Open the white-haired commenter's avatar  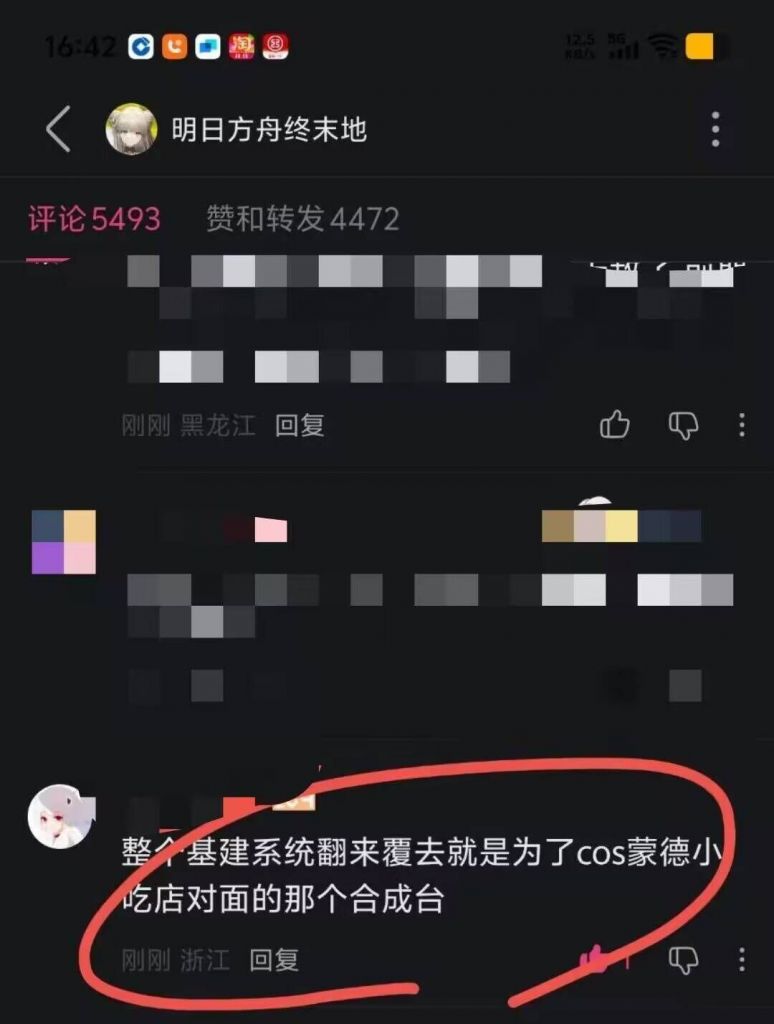[x=61, y=817]
